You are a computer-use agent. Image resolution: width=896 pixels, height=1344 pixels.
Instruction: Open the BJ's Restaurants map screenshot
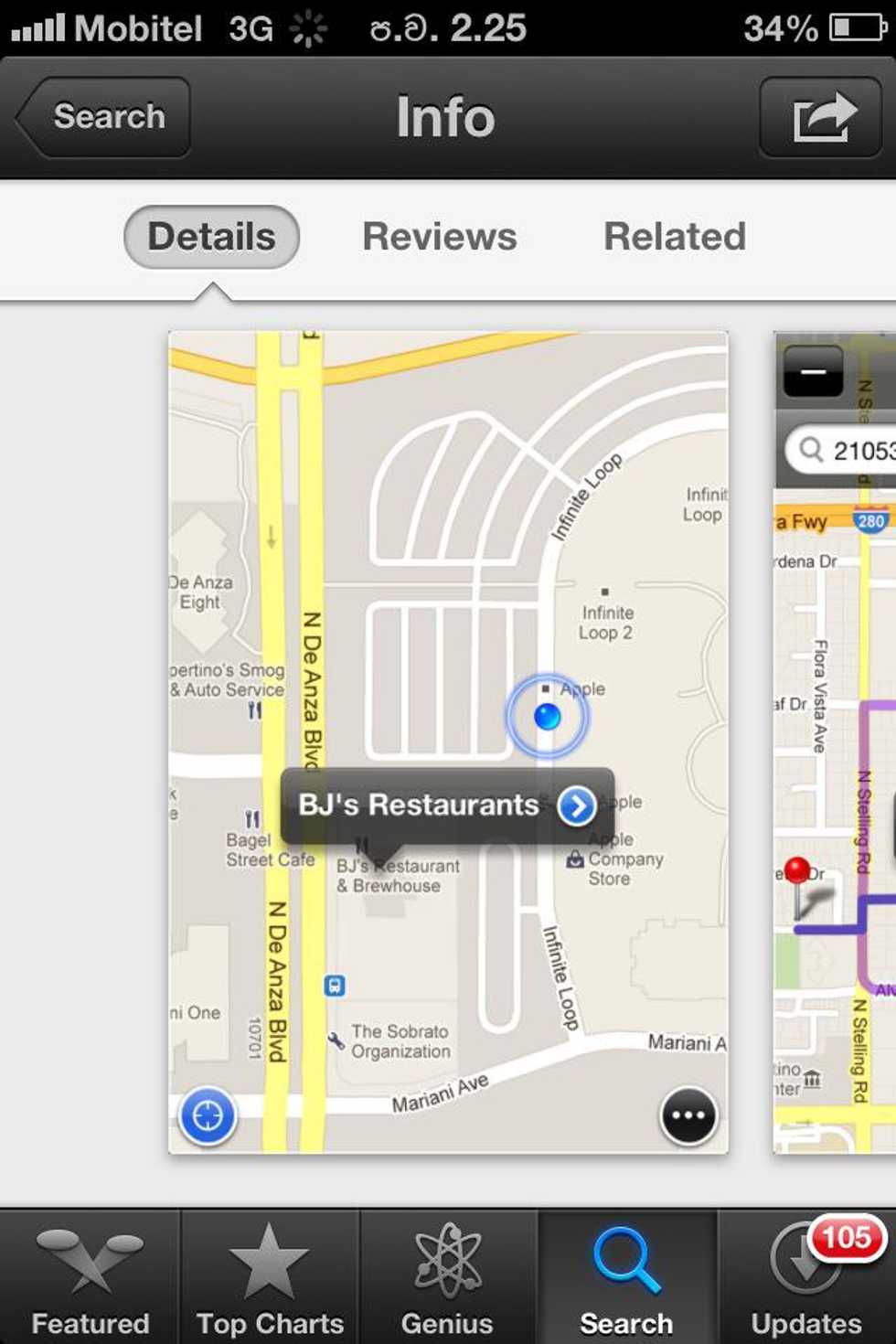(x=448, y=741)
